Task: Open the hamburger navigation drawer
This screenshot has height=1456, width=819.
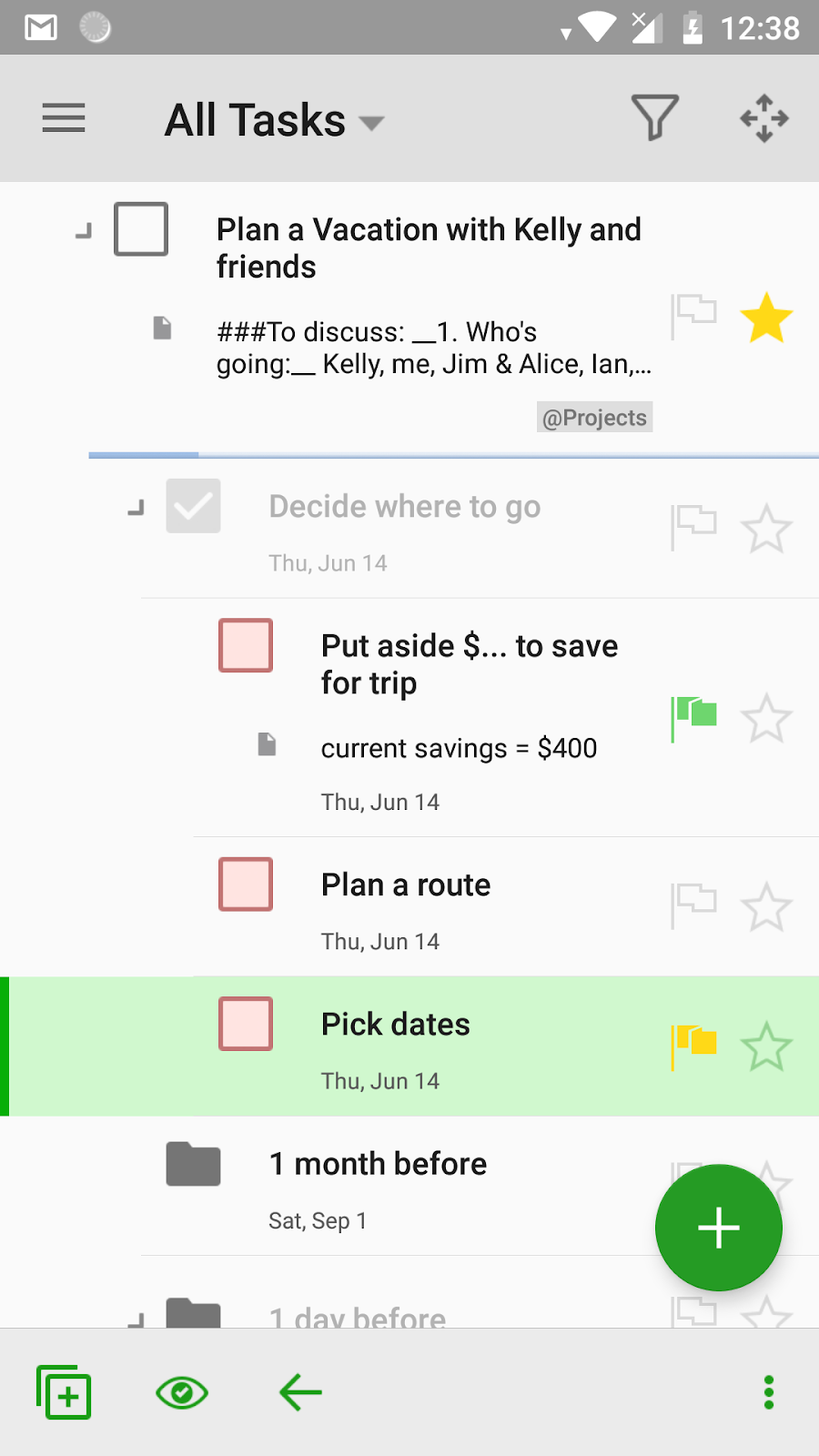Action: point(64,119)
